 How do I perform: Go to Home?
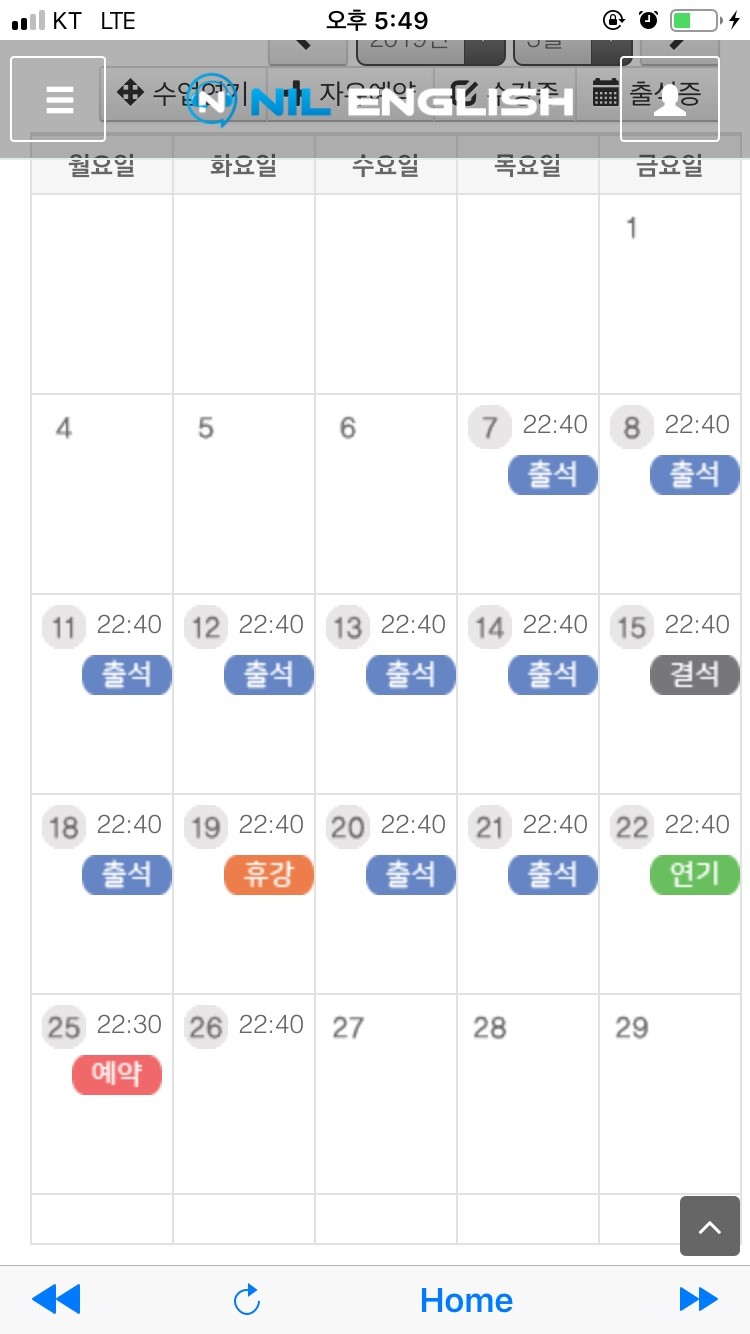(x=466, y=1300)
